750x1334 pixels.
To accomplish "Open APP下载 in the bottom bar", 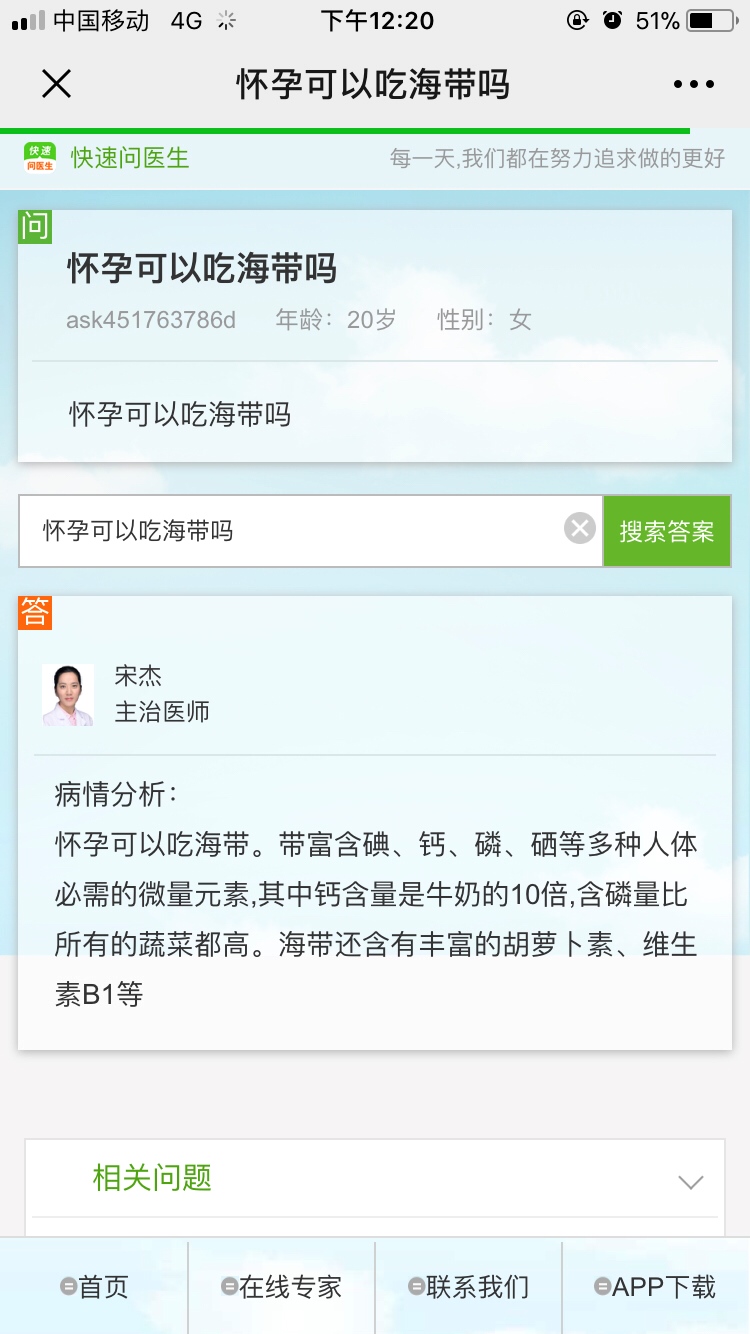I will tap(655, 1287).
